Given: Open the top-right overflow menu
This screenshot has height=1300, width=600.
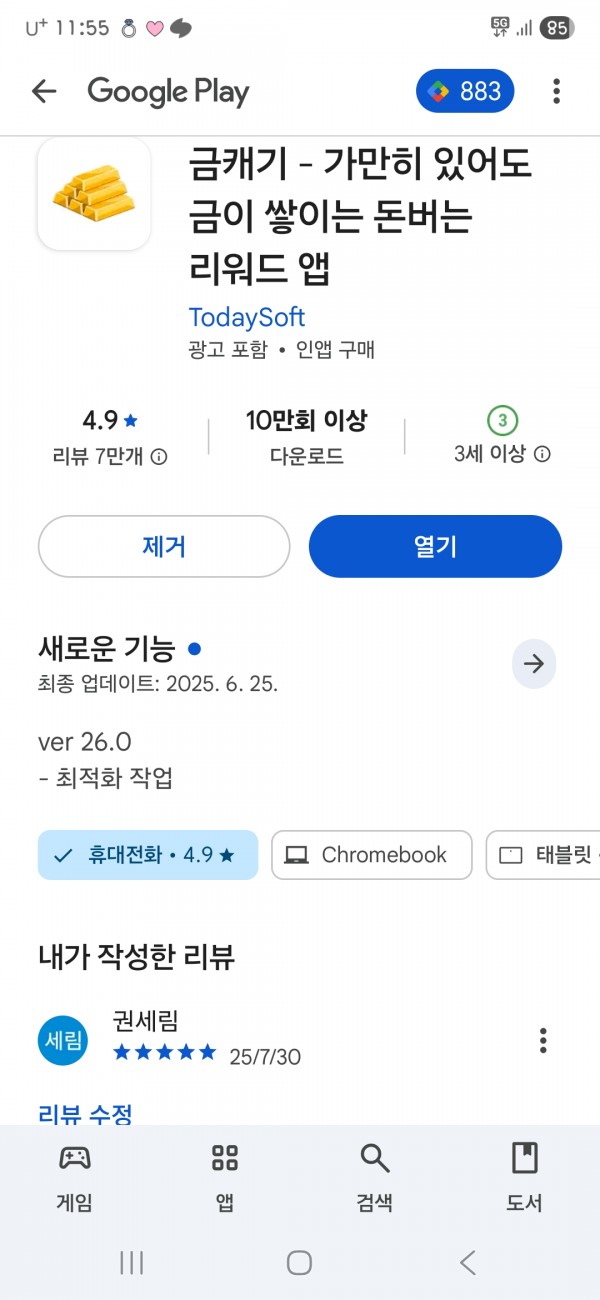Looking at the screenshot, I should point(557,92).
